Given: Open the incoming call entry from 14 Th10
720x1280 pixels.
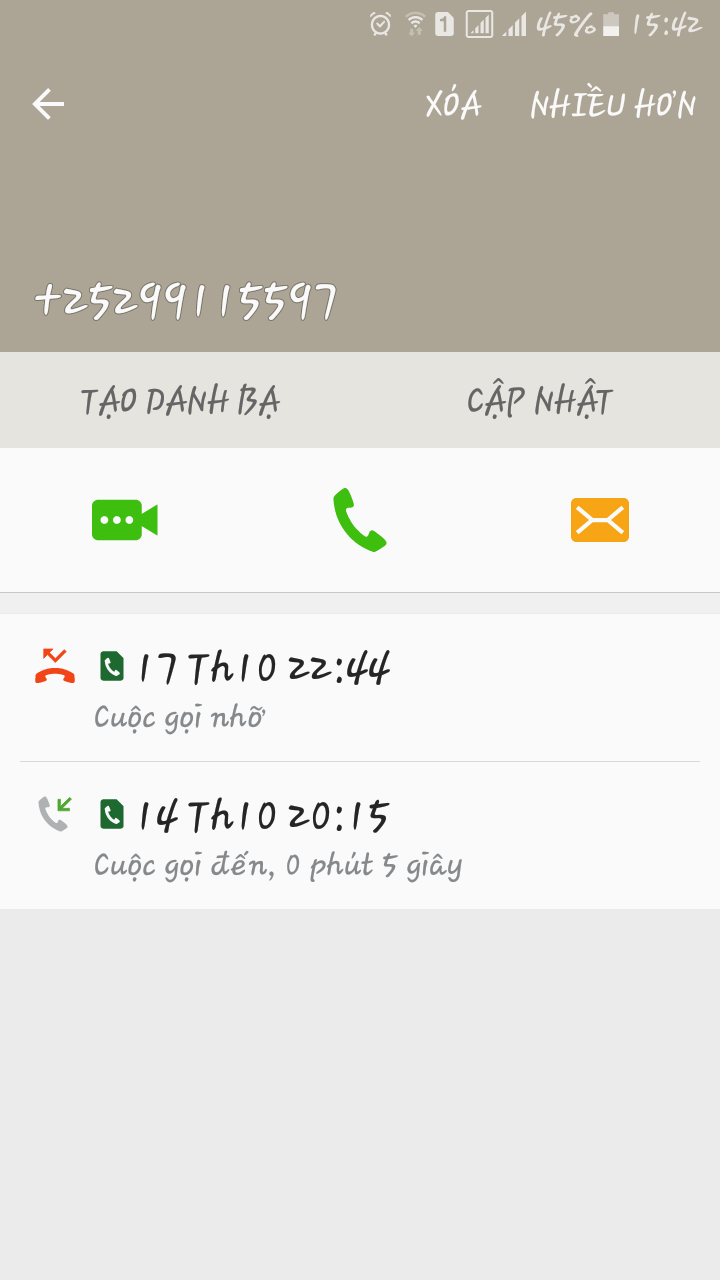Looking at the screenshot, I should [x=360, y=836].
